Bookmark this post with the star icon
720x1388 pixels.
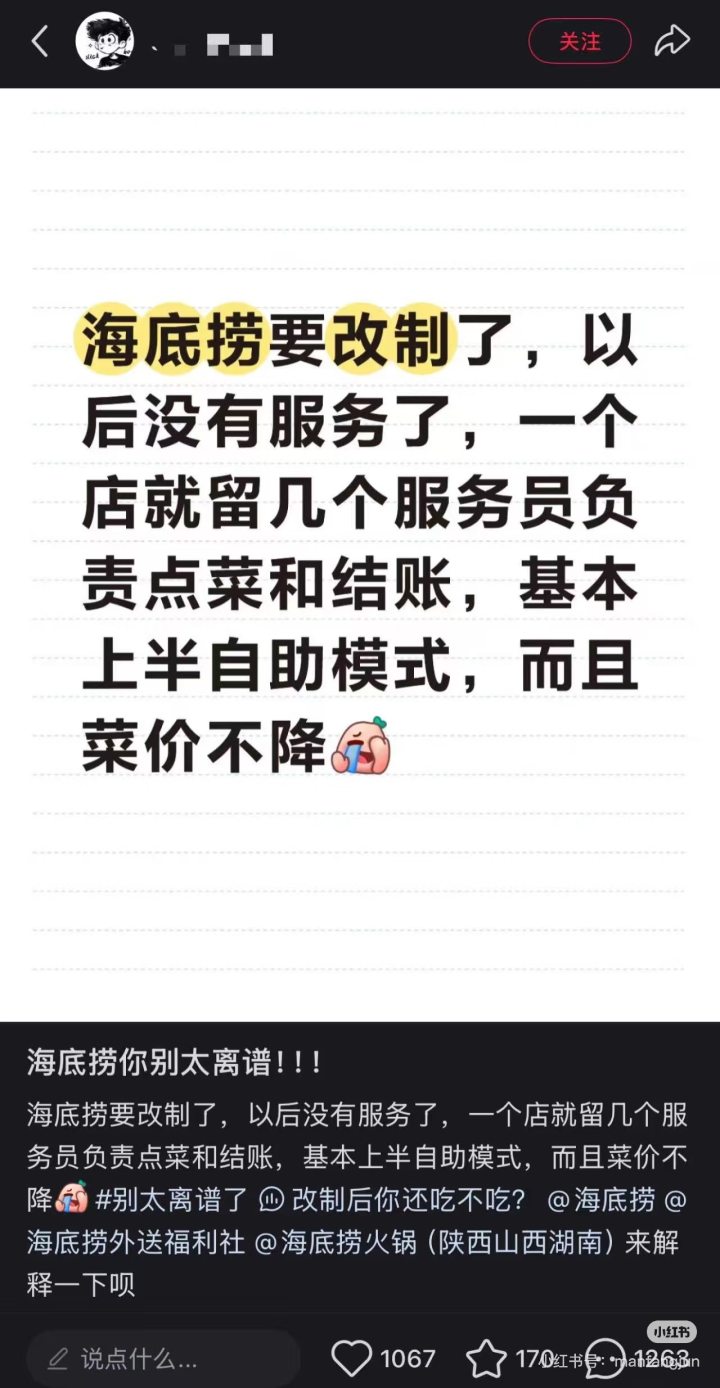pos(487,1358)
